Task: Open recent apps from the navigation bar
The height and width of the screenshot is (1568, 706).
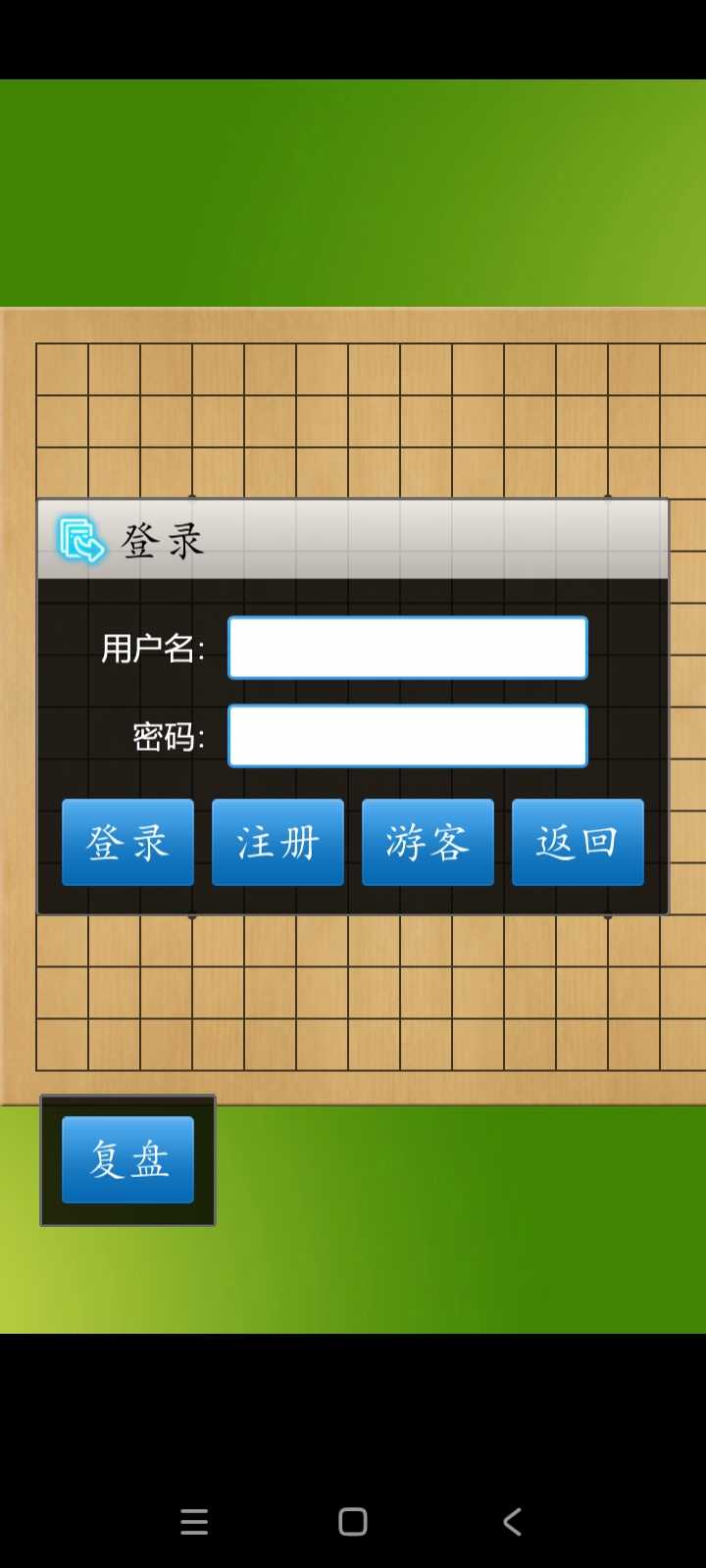Action: pos(194,1521)
